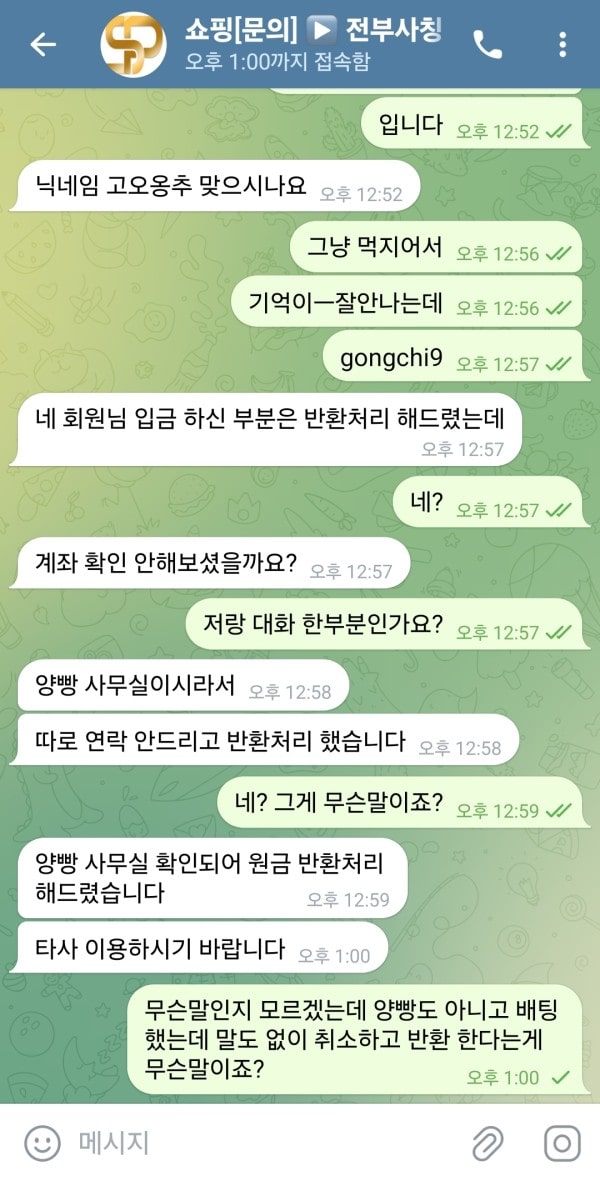Open the camera button
Image resolution: width=600 pixels, height=1181 pixels.
point(562,1143)
